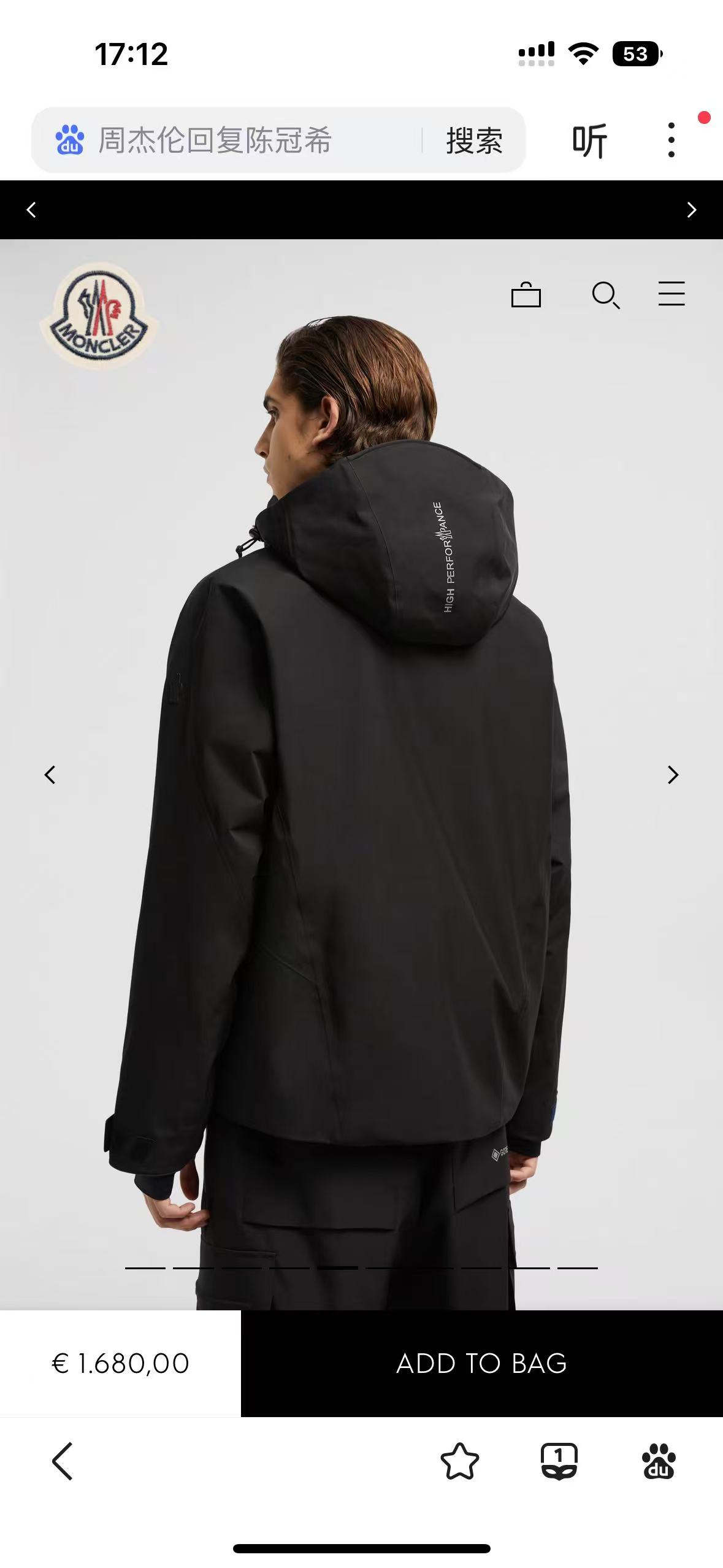This screenshot has width=723, height=1568.
Task: Open Baidu home paw icon
Action: (x=659, y=1461)
